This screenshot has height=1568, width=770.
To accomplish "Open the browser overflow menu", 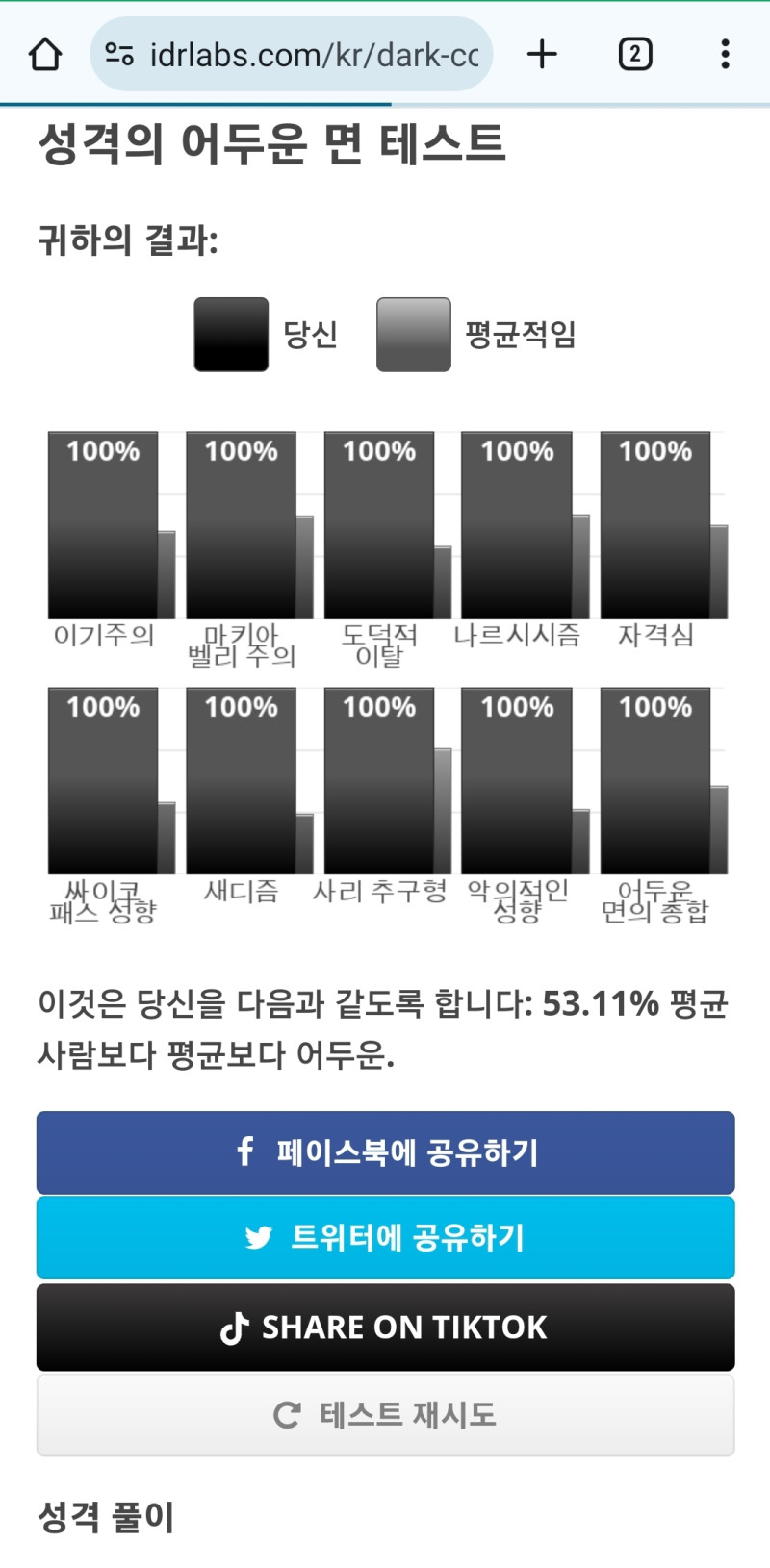I will click(x=726, y=54).
